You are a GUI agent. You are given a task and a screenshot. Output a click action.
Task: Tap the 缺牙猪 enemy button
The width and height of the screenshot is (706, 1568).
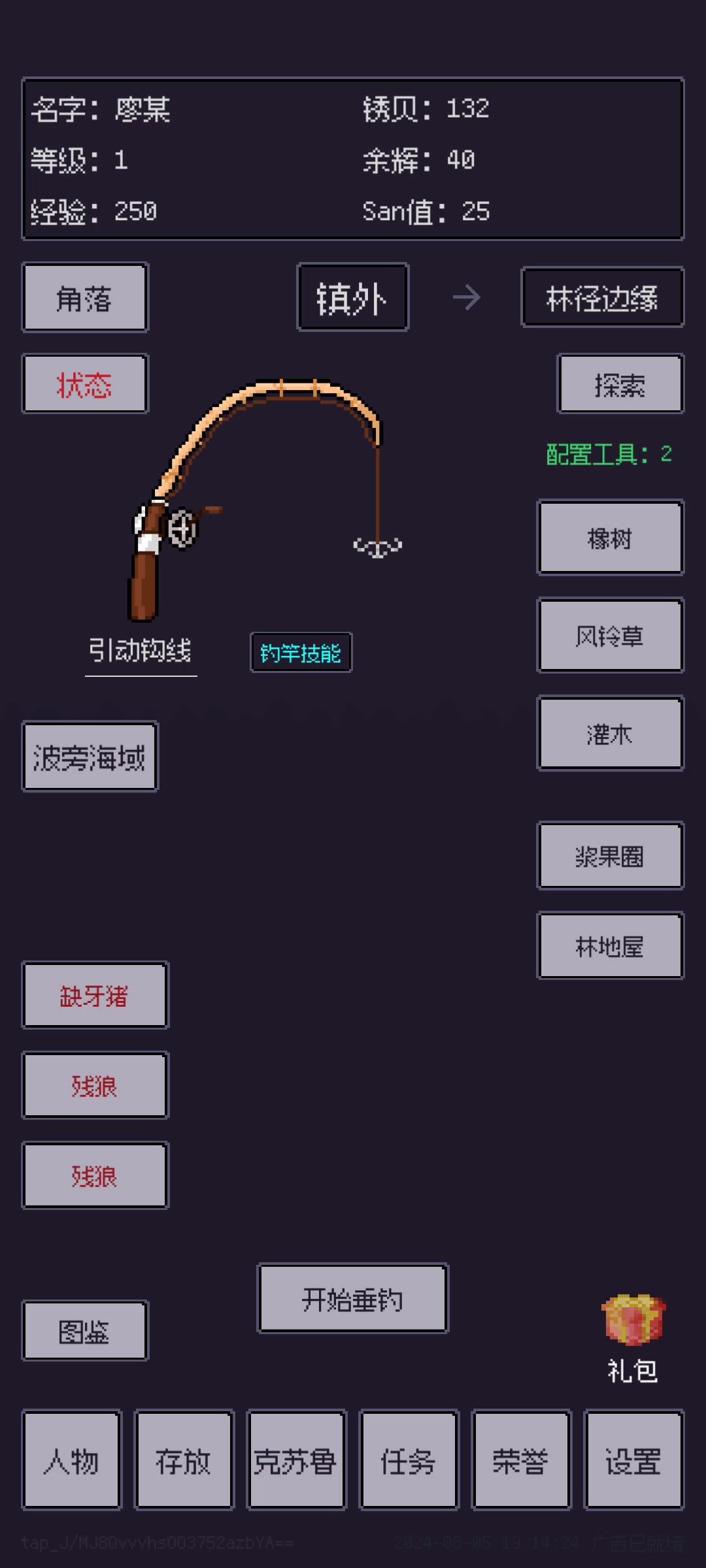click(95, 995)
